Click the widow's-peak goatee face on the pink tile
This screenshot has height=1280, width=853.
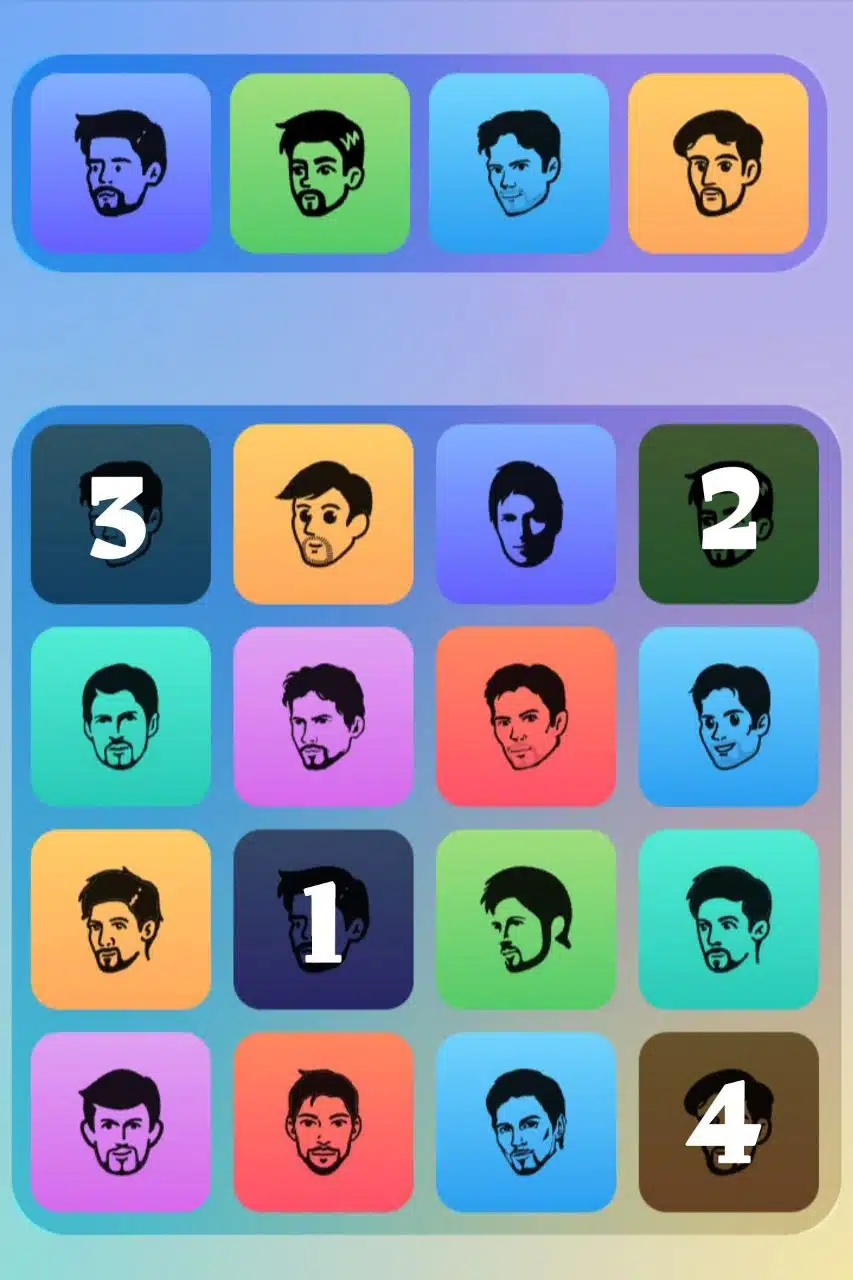tap(120, 1123)
